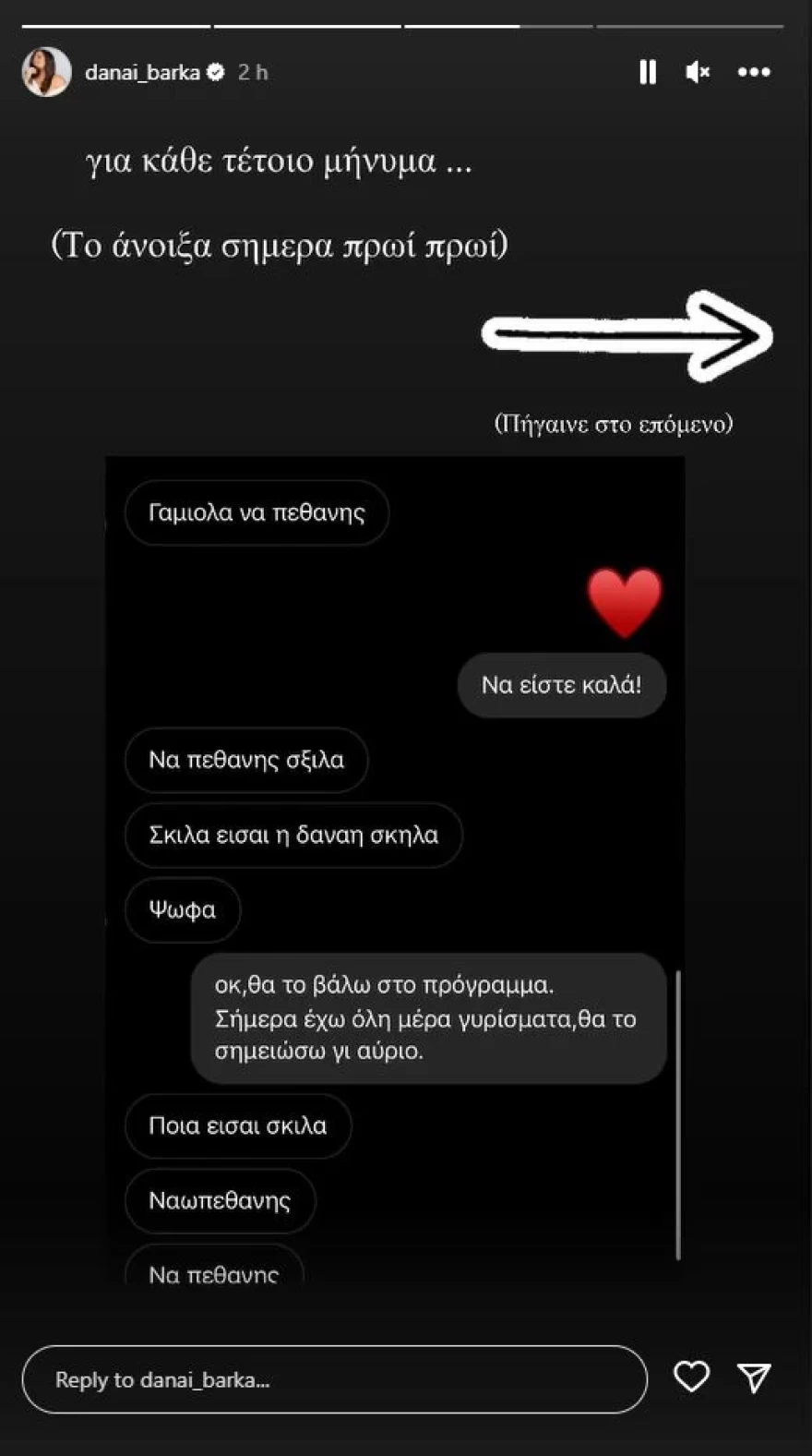Click the '2 h' timestamp
This screenshot has width=812, height=1456.
click(x=250, y=71)
